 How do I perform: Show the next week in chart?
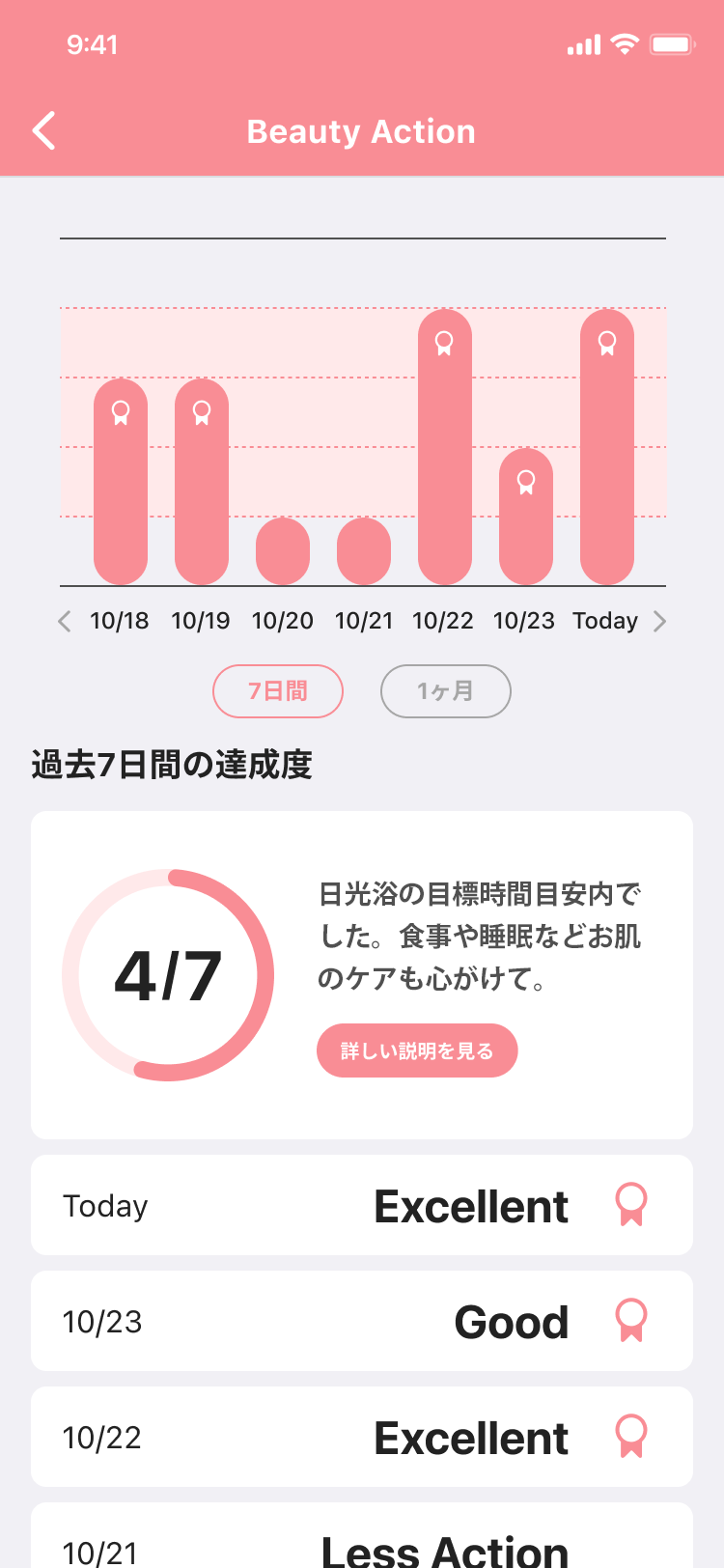(x=660, y=621)
